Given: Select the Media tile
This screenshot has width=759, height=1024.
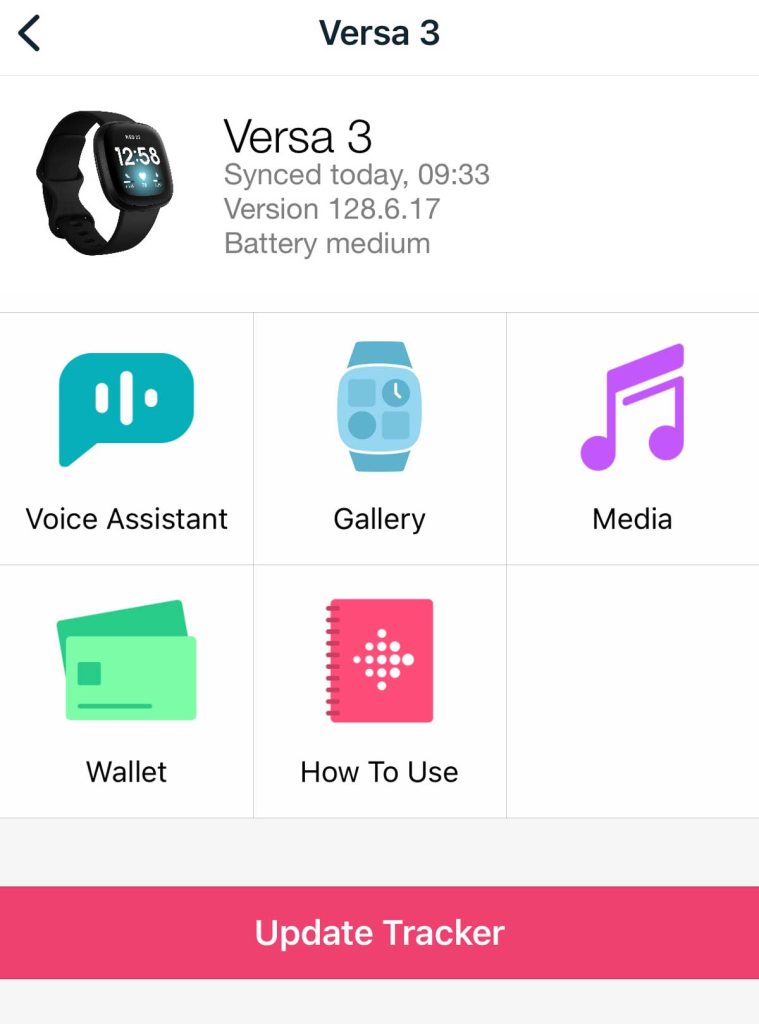Looking at the screenshot, I should click(632, 439).
